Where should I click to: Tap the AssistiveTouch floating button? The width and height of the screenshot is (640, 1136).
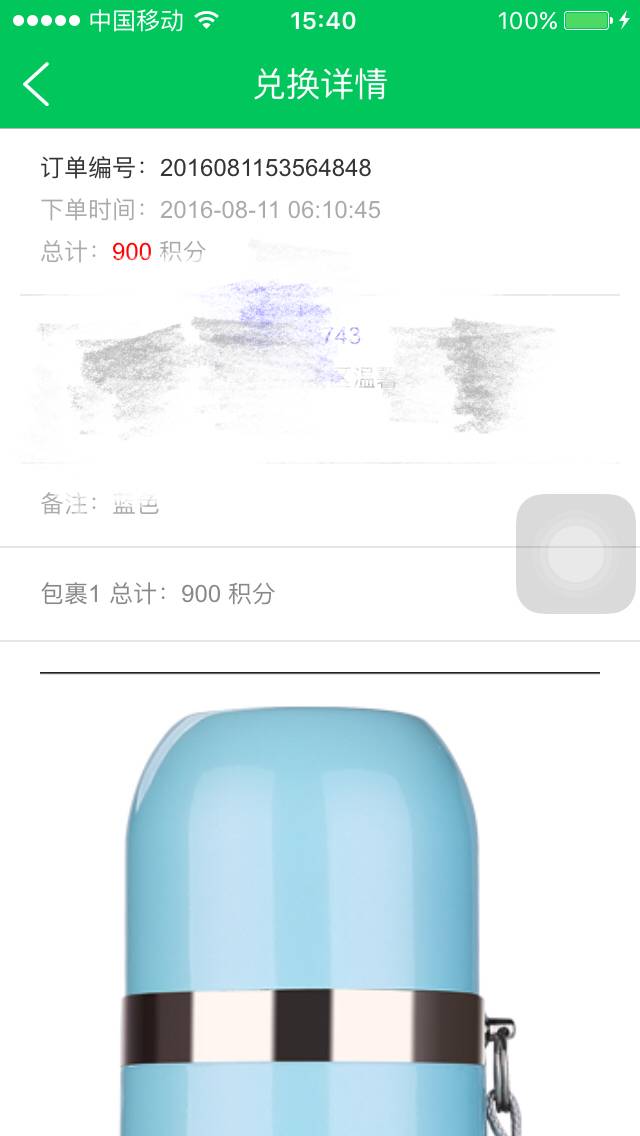(x=576, y=553)
